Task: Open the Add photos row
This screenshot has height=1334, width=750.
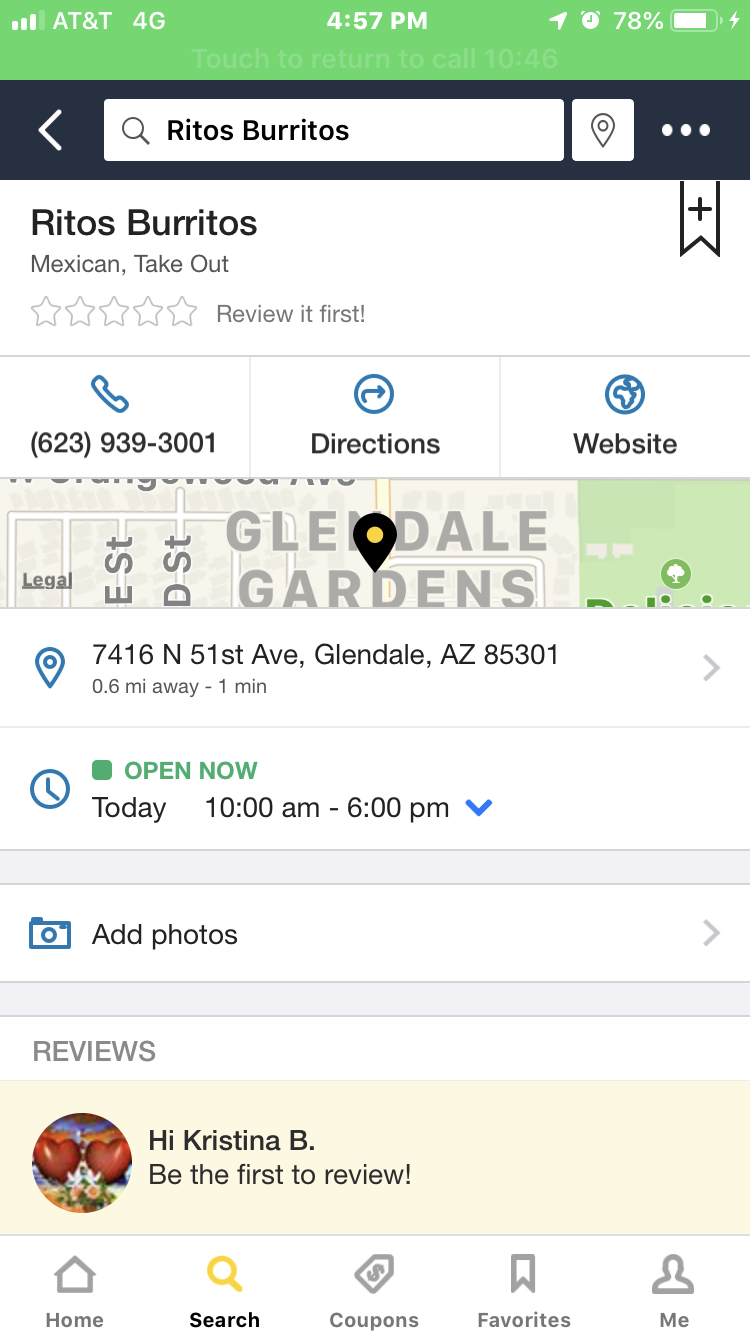Action: (x=375, y=934)
